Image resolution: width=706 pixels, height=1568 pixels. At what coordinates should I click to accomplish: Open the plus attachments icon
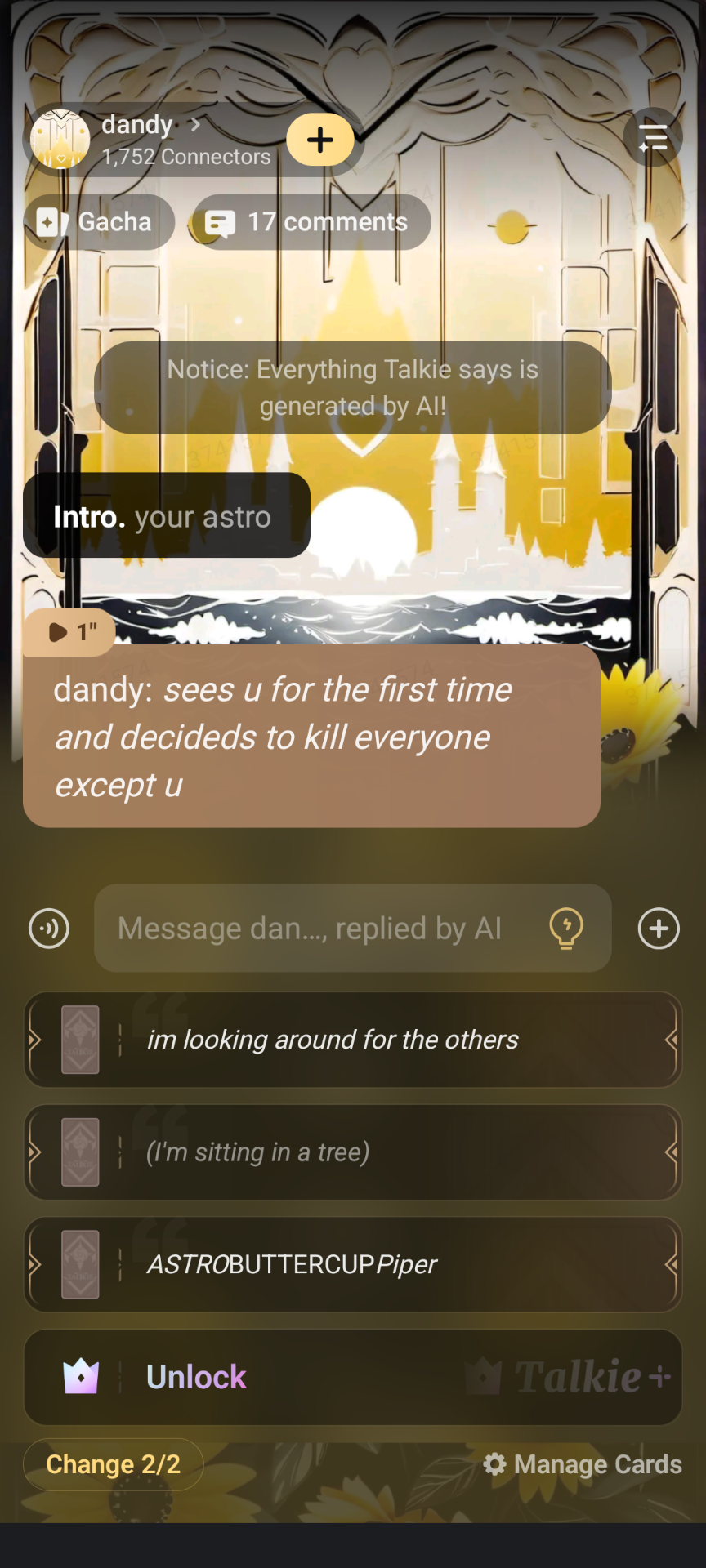(x=659, y=929)
